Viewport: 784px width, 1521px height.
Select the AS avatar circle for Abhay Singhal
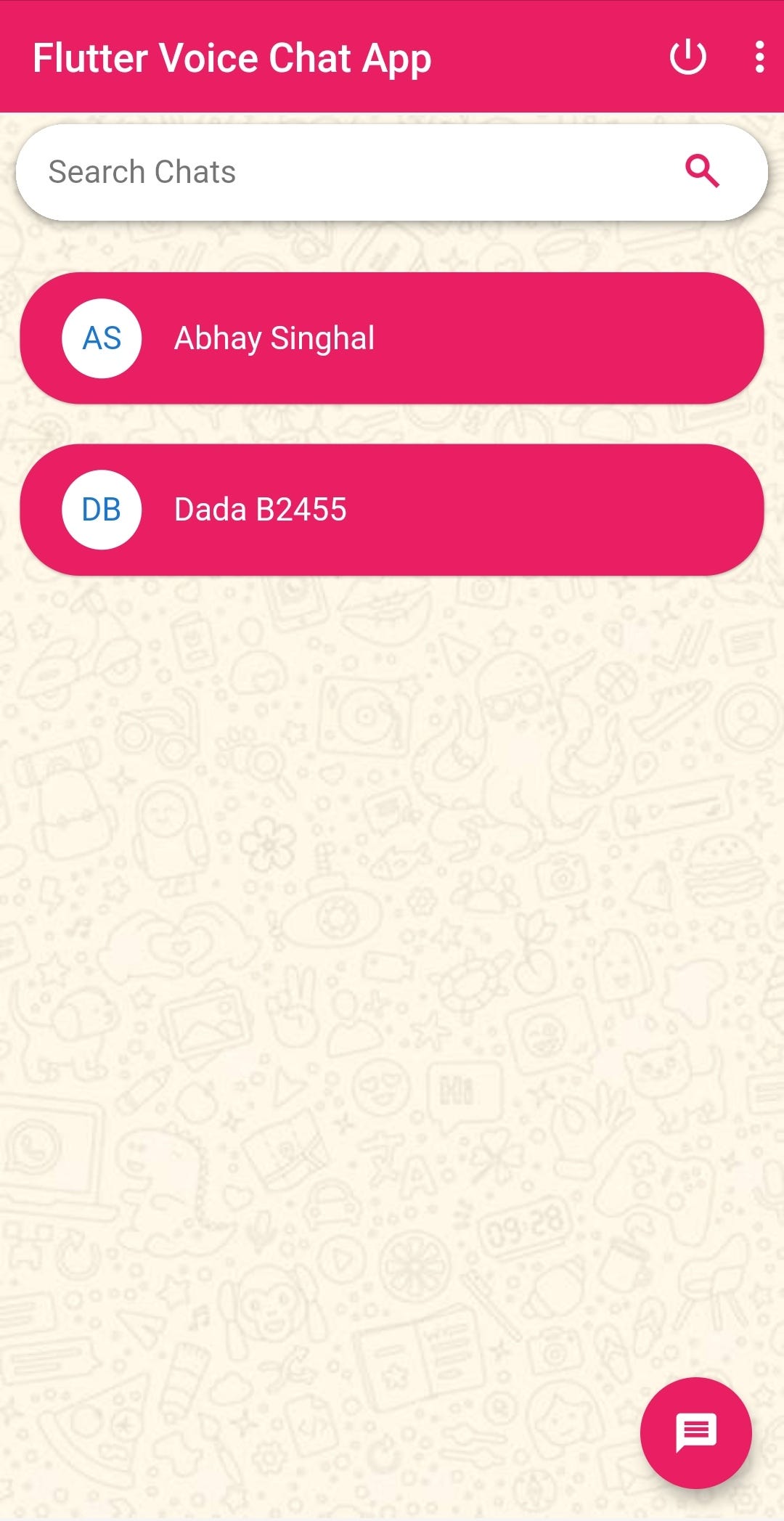pyautogui.click(x=101, y=338)
